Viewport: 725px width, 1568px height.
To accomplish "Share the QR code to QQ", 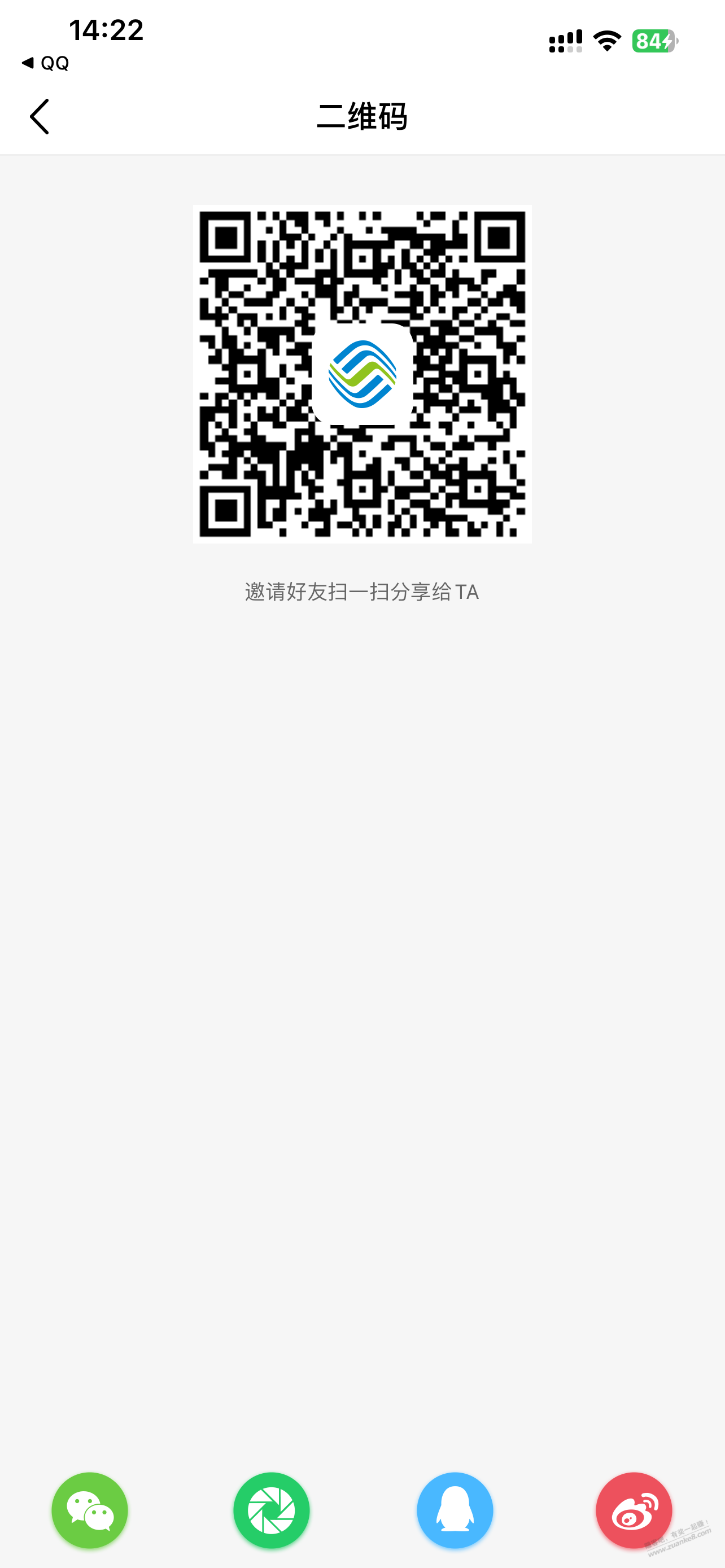I will tap(455, 1509).
